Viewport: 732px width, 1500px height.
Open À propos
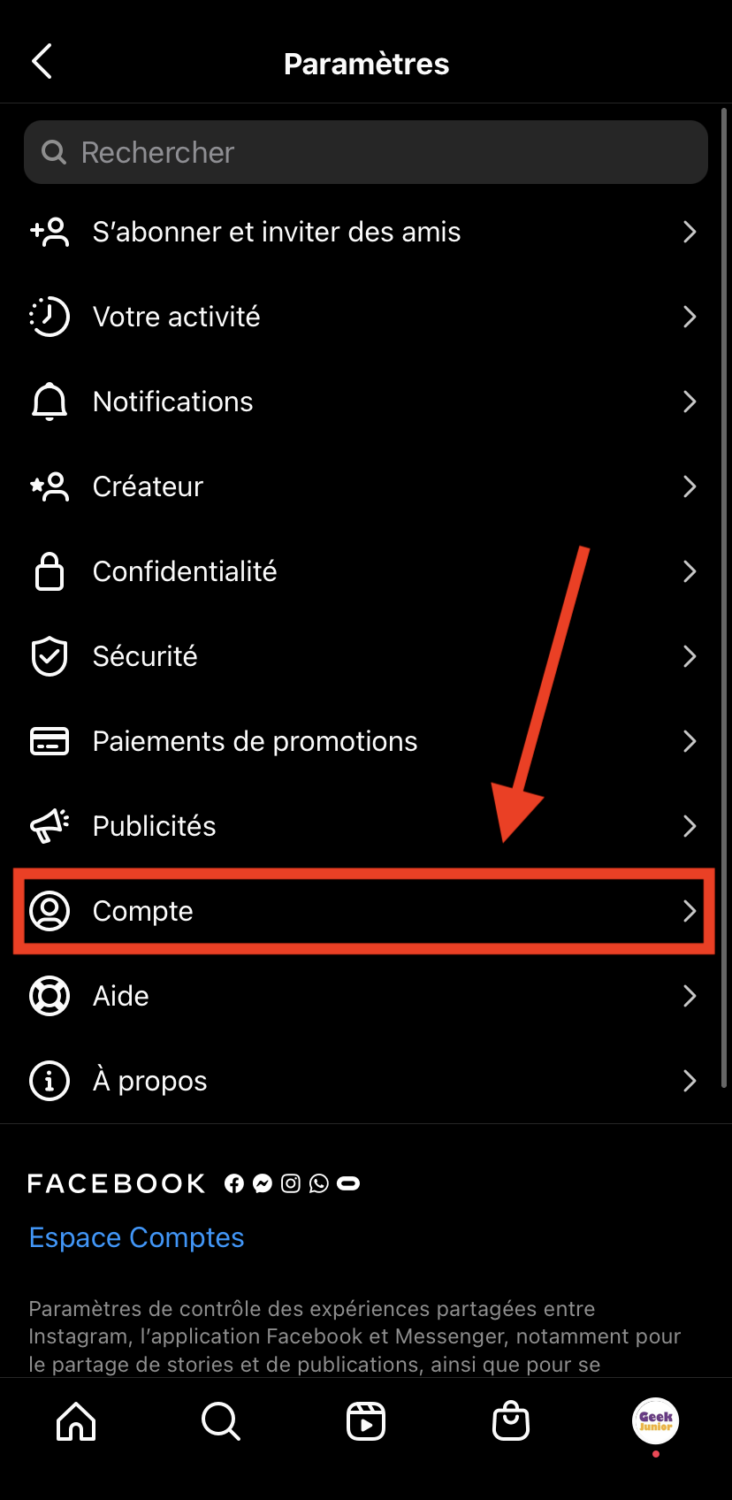coord(366,1081)
